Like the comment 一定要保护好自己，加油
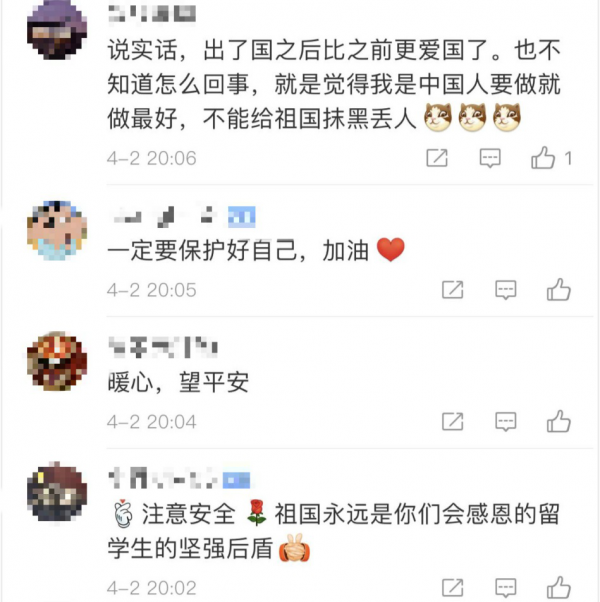The image size is (600, 602). [558, 290]
